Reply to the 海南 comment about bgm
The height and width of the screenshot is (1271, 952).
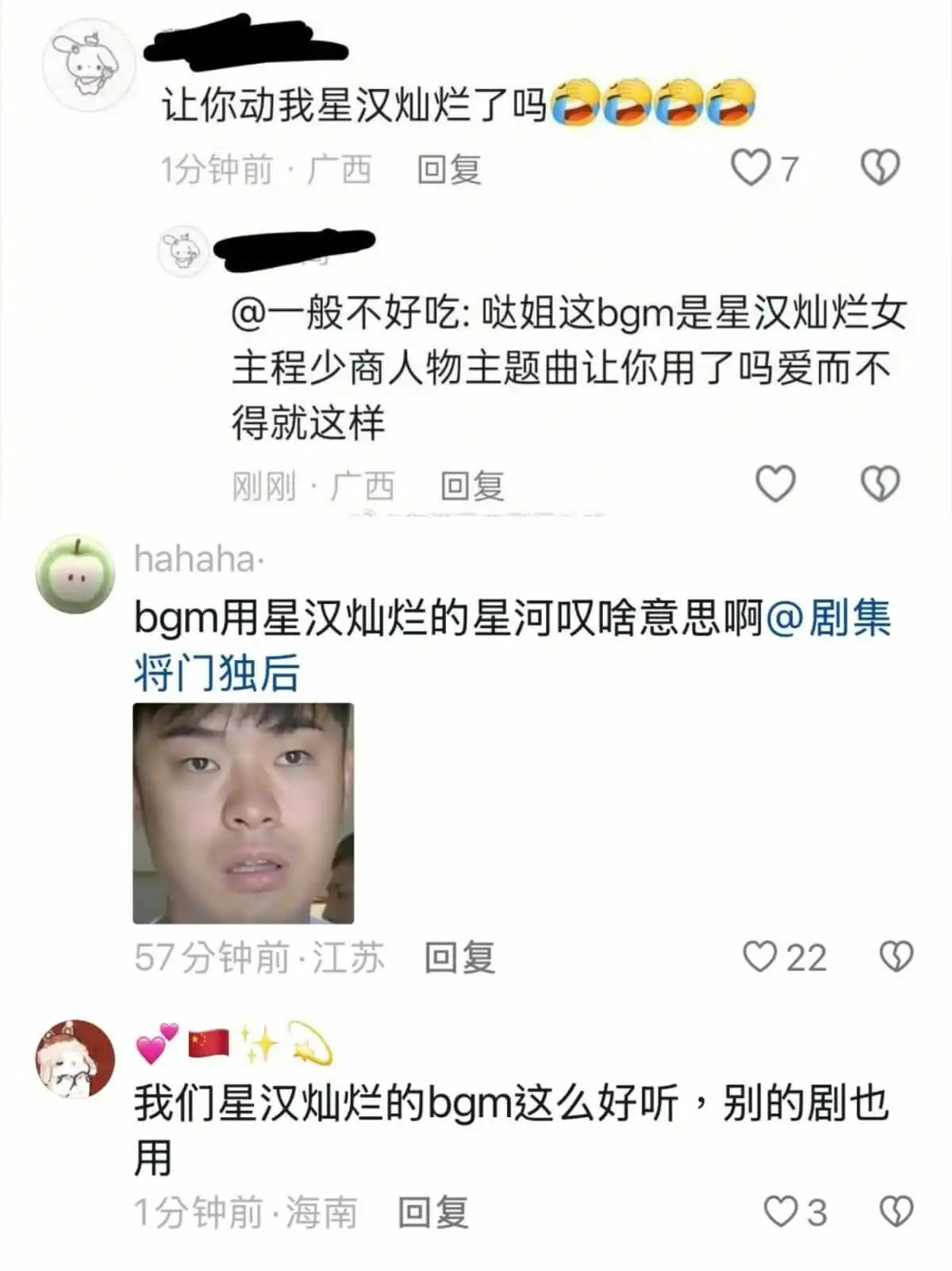pos(432,1212)
